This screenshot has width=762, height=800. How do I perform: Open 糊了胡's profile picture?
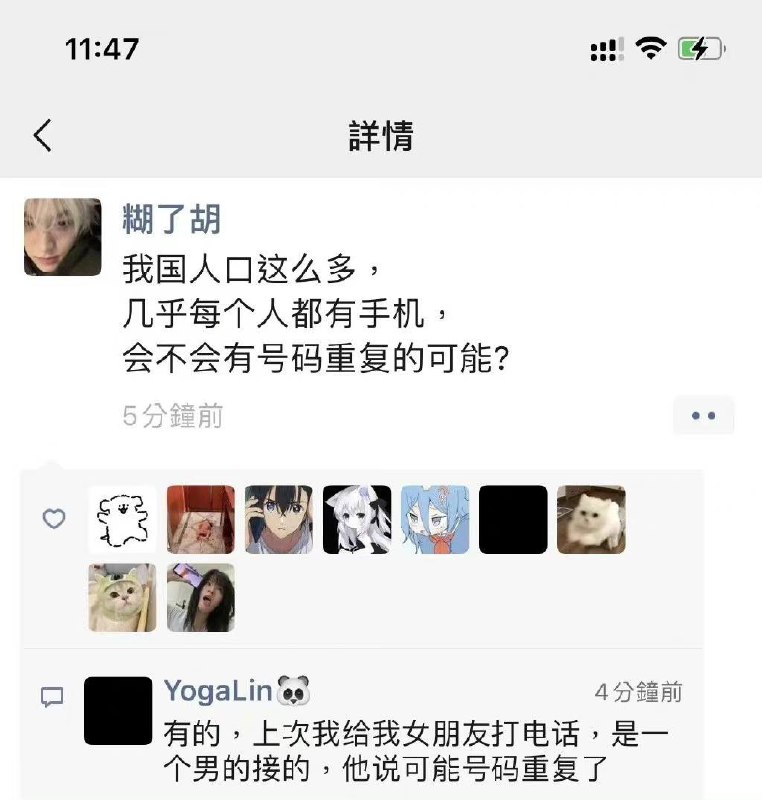click(x=63, y=237)
